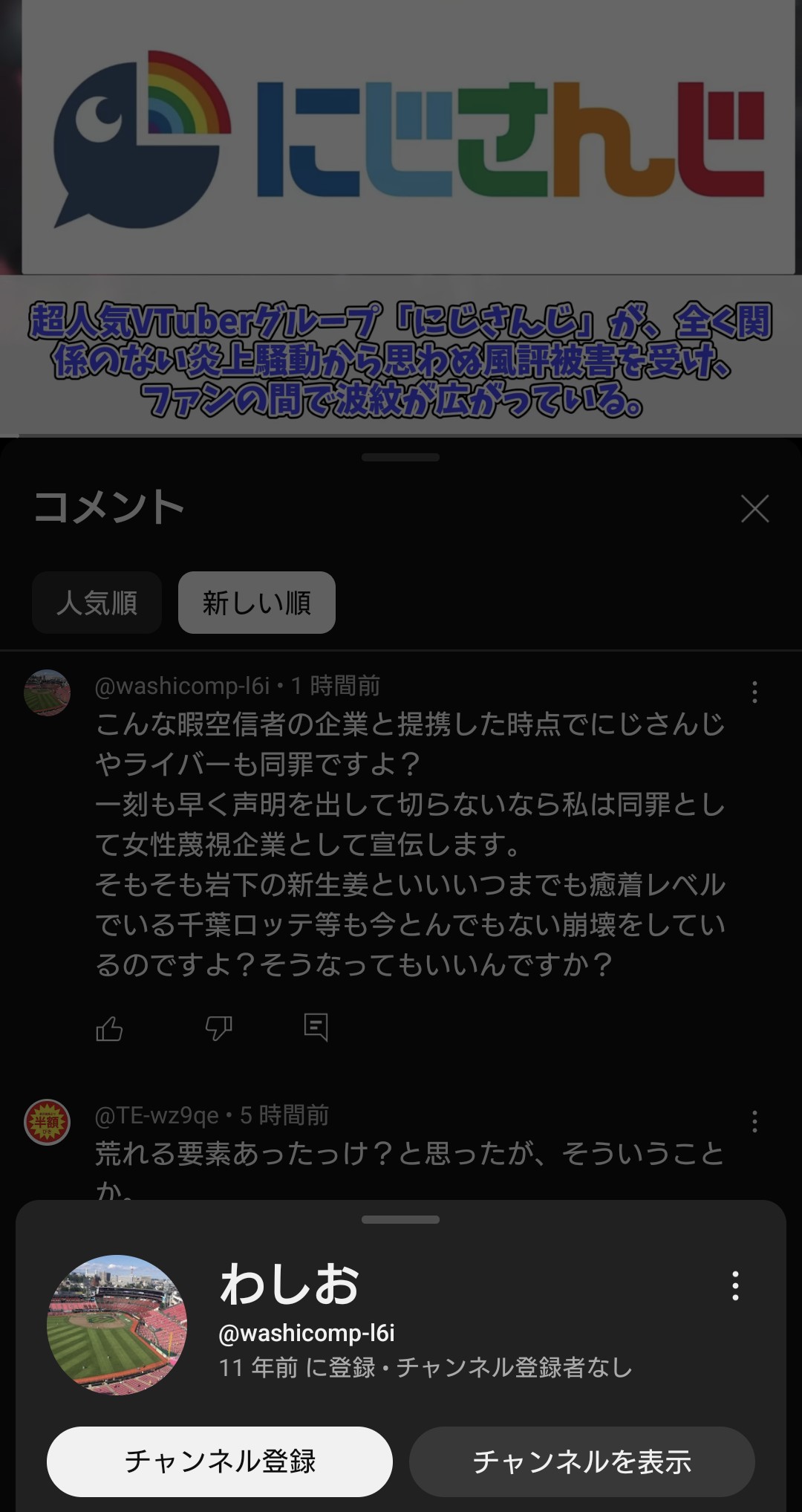Open channel via チャンネルを表示 button
Viewport: 802px width, 1512px height.
[582, 1461]
